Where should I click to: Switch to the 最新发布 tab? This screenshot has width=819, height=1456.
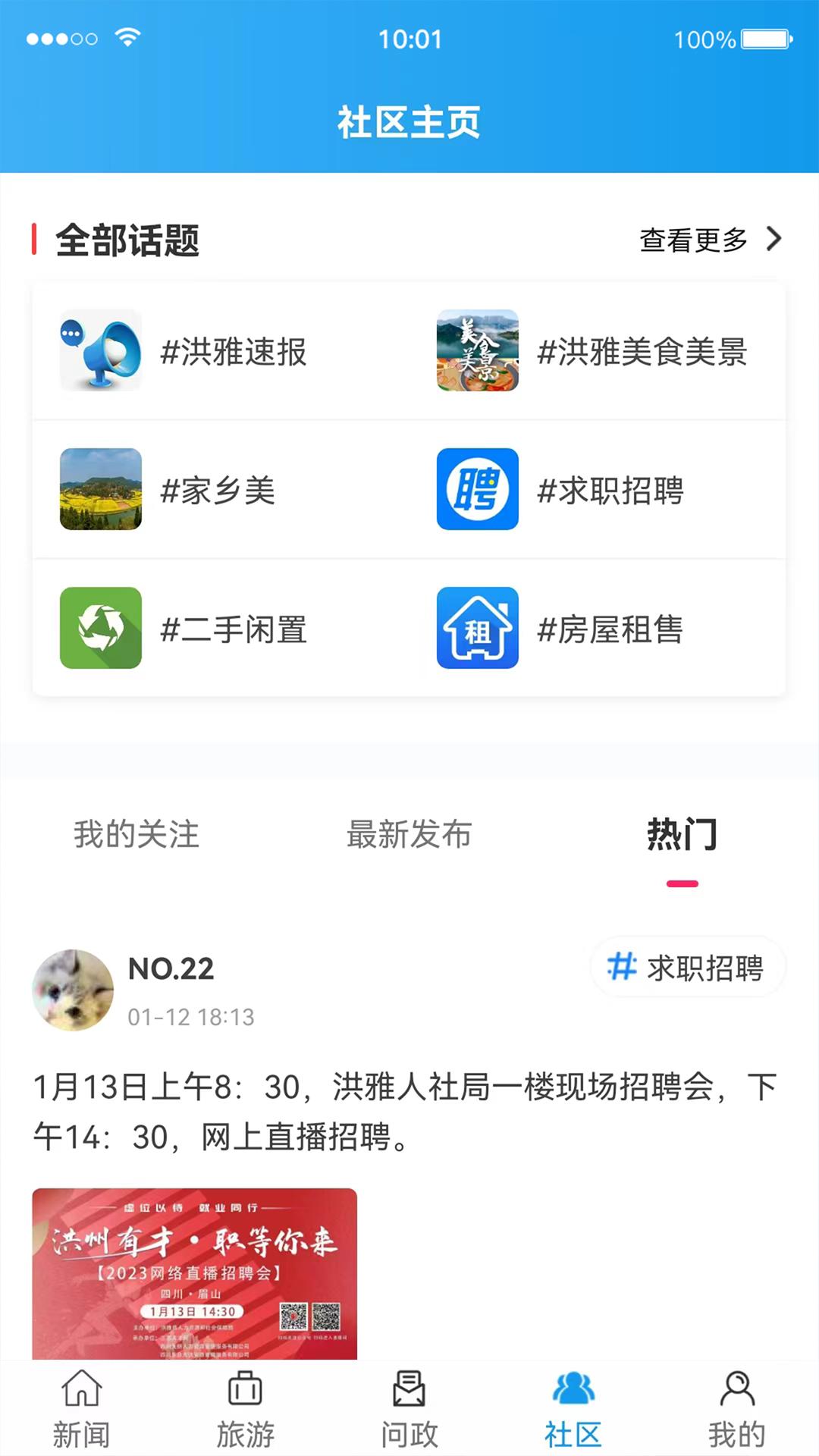pos(409,836)
